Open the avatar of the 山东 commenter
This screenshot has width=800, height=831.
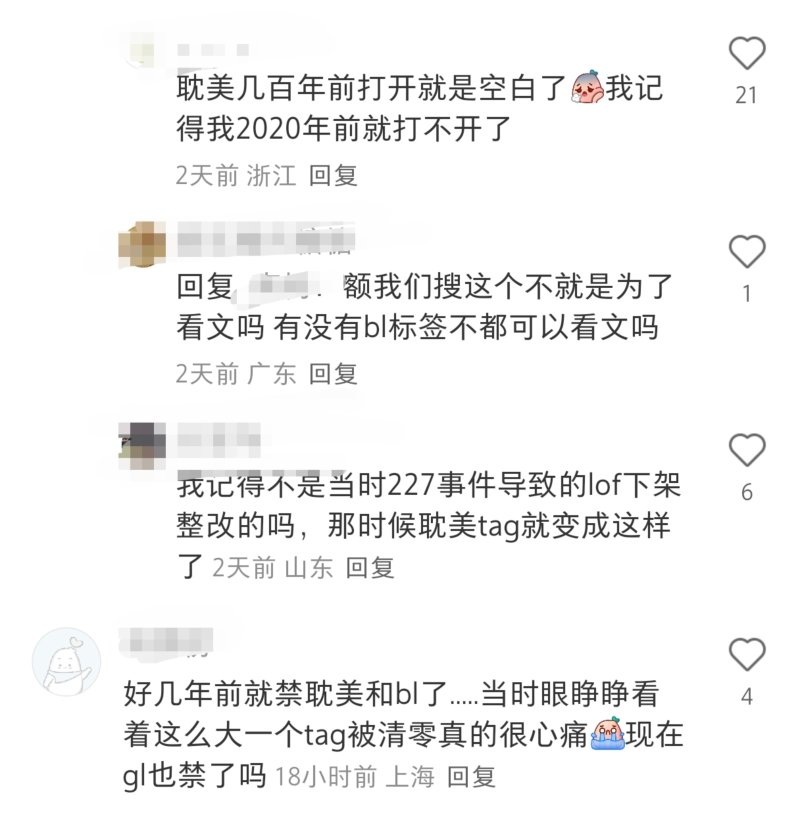pos(143,442)
